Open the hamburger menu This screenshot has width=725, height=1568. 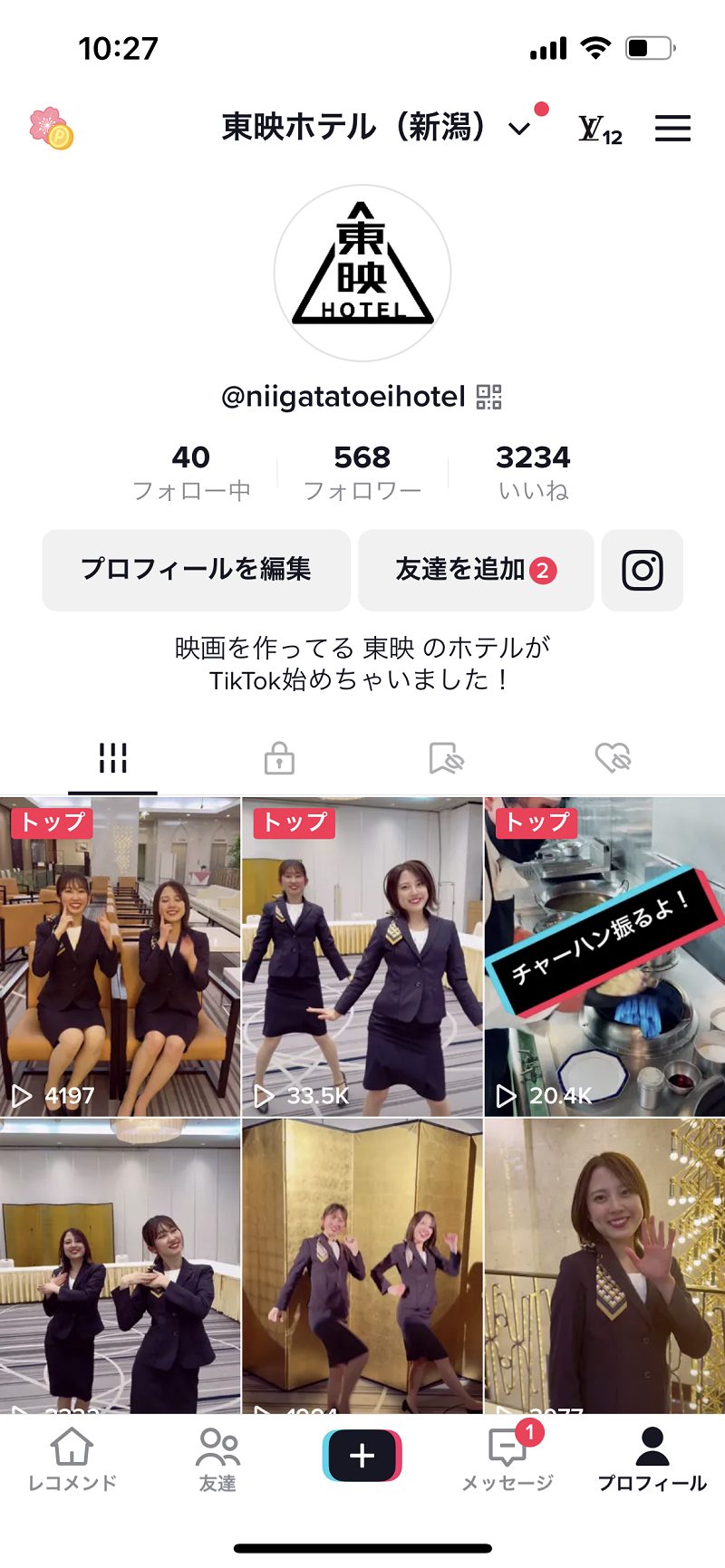(672, 129)
